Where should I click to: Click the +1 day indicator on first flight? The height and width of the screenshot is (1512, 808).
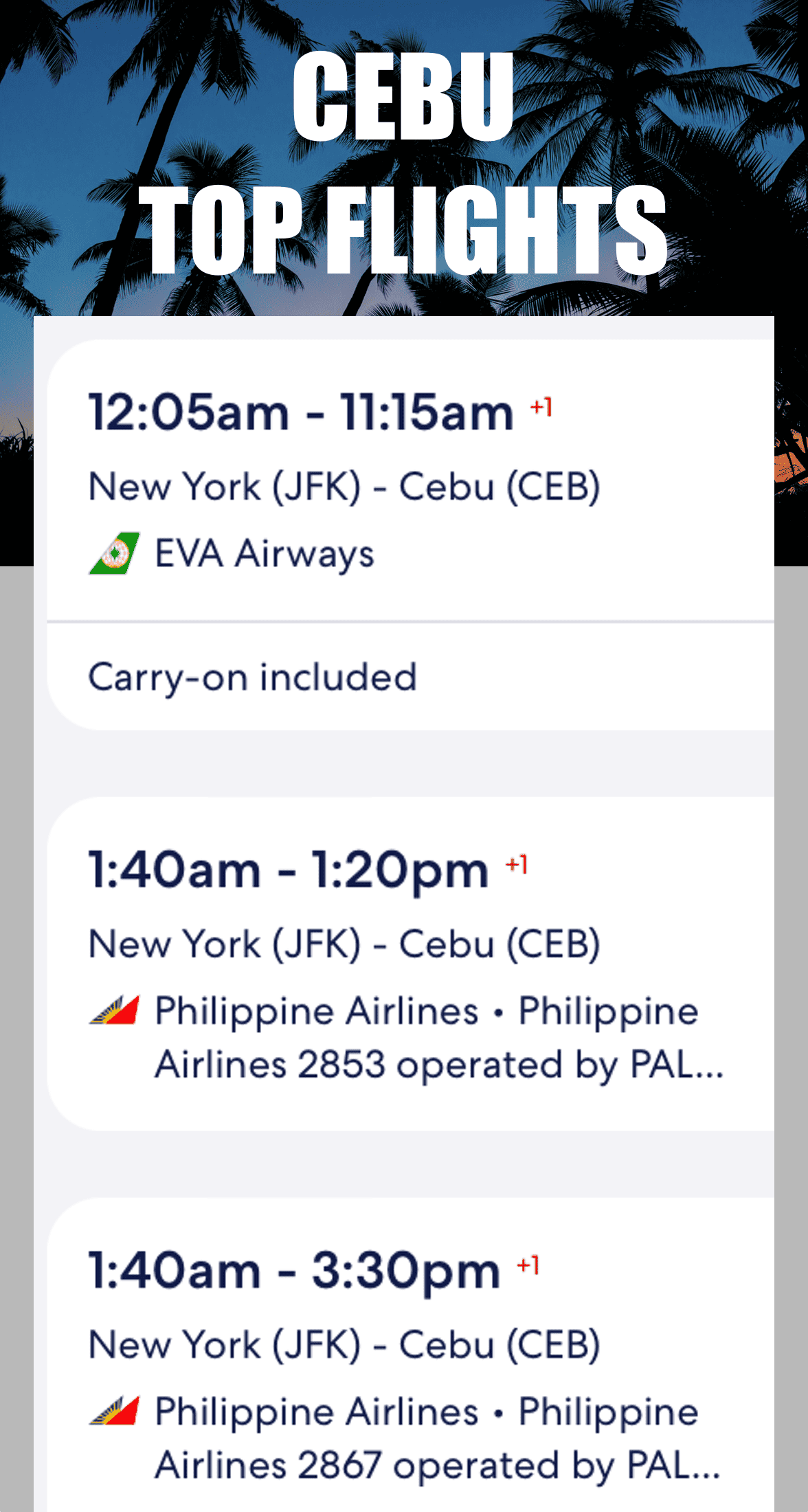(x=542, y=409)
